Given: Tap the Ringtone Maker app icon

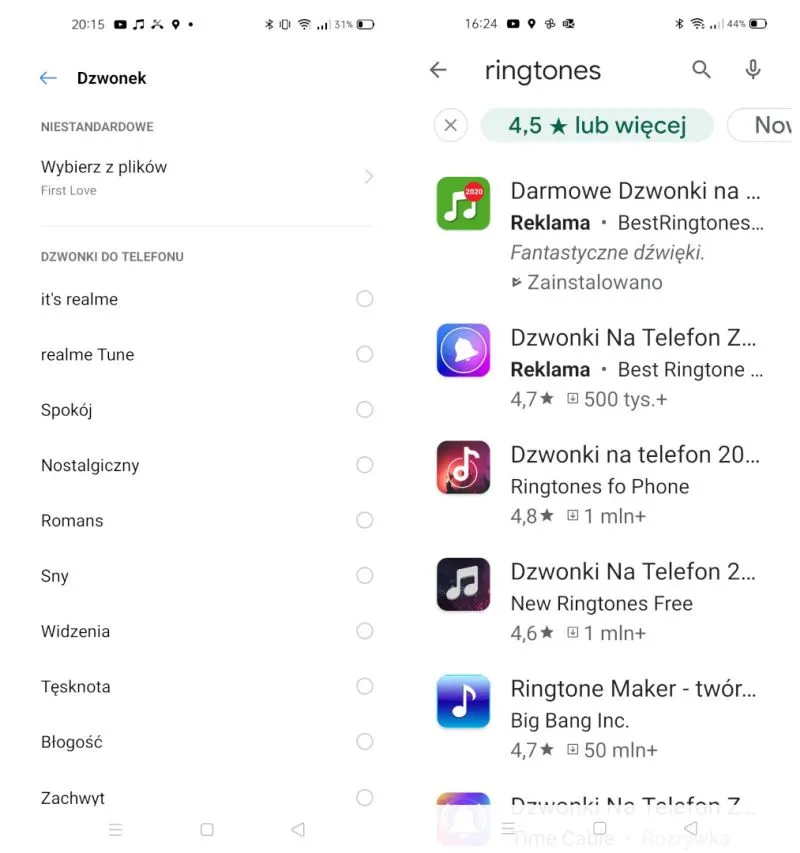Looking at the screenshot, I should point(463,701).
